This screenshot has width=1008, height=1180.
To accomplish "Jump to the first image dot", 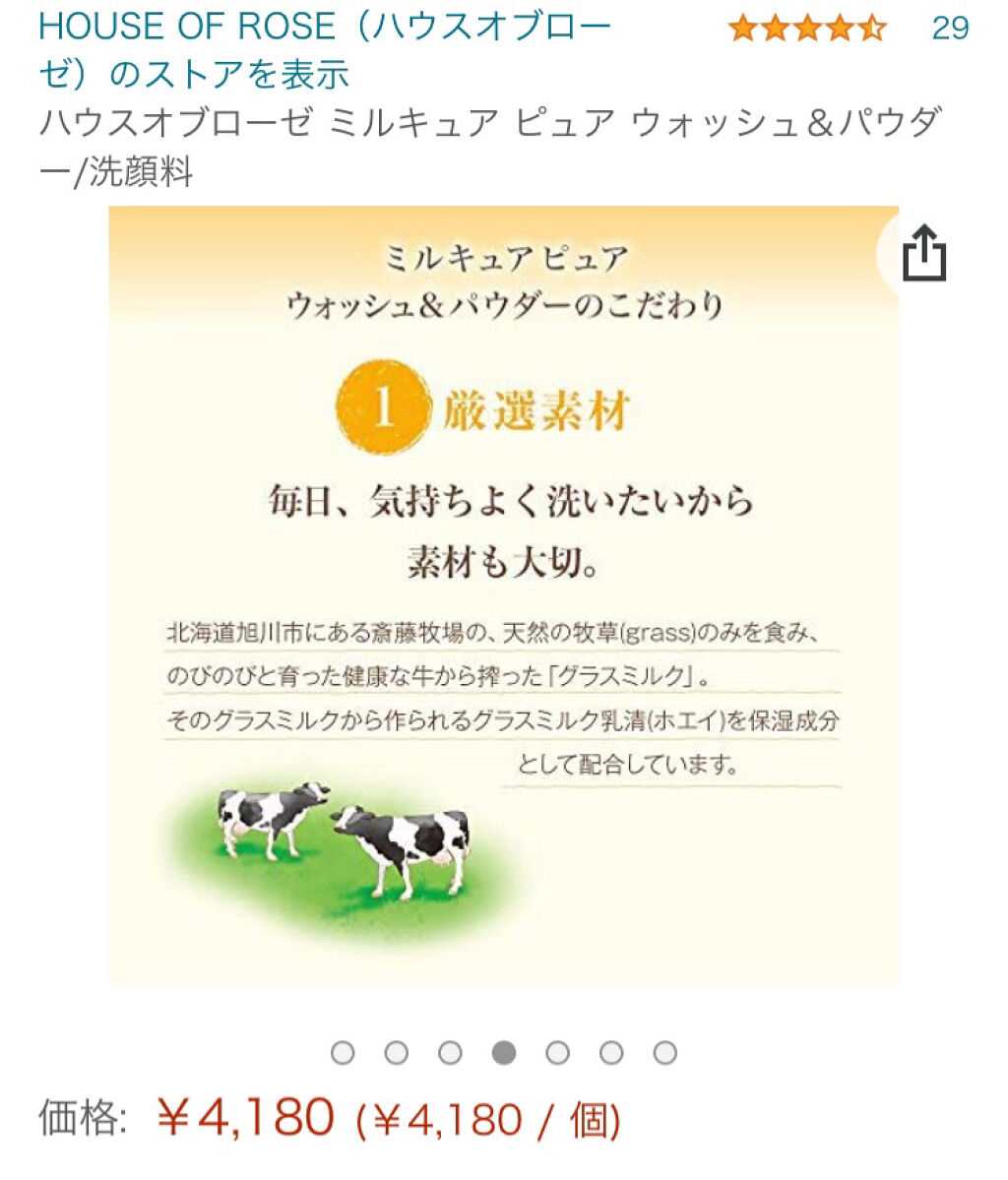I will coord(343,1053).
